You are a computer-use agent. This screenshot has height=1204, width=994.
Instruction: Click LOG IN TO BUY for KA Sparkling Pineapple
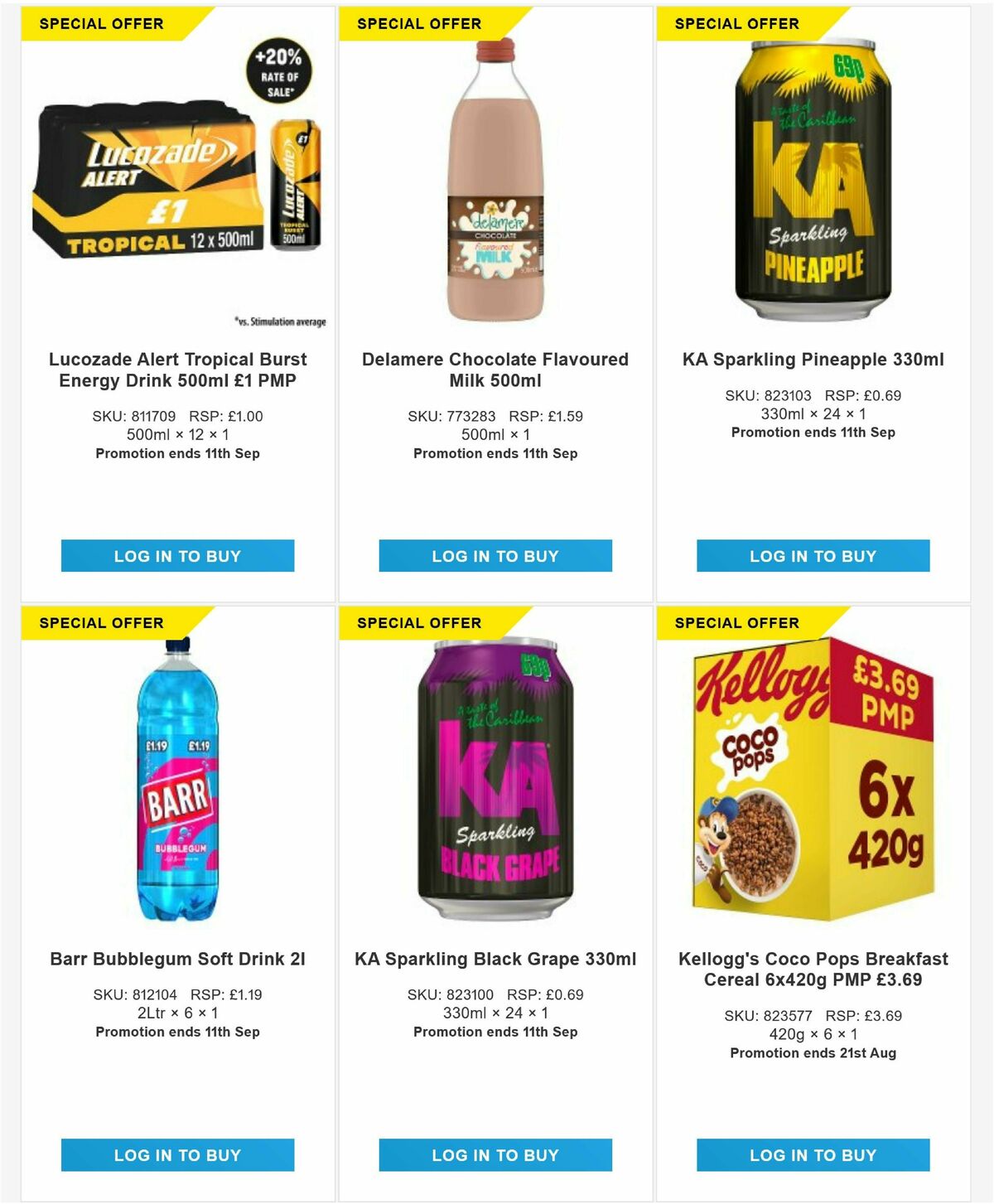(813, 556)
